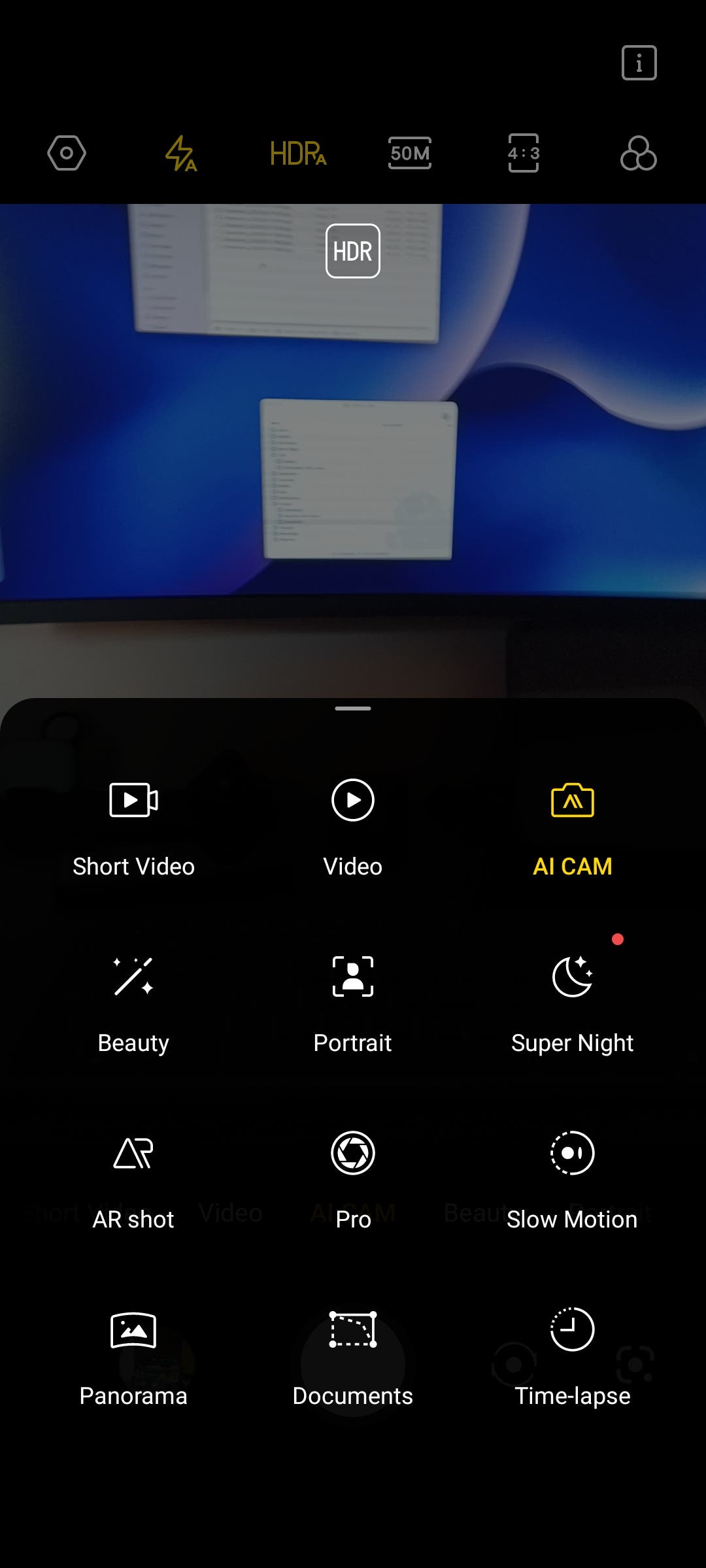This screenshot has width=706, height=1568.
Task: Open the info icon at top
Action: (639, 63)
